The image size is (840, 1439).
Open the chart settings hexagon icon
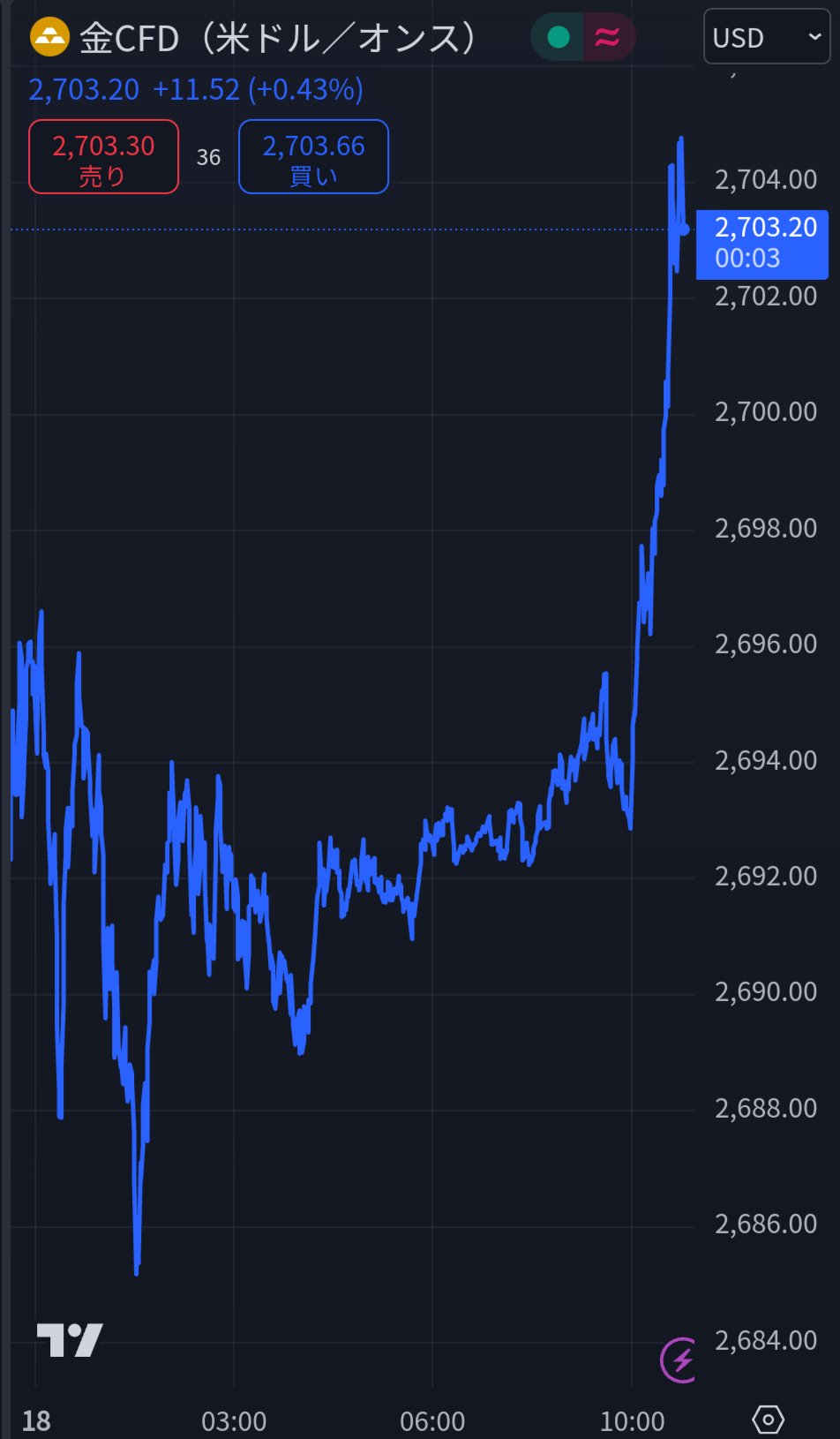click(x=768, y=1420)
